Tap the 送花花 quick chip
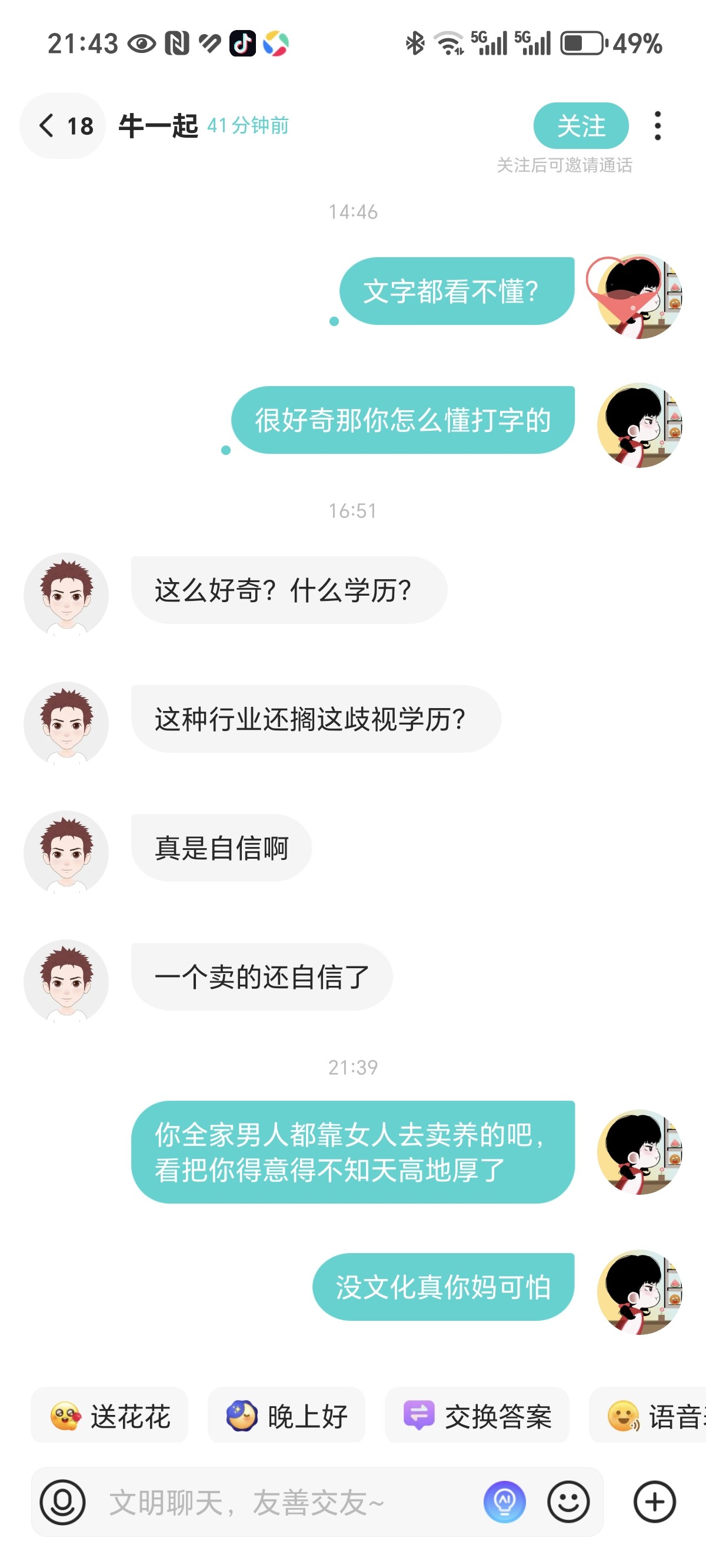Image resolution: width=706 pixels, height=1568 pixels. pyautogui.click(x=109, y=1416)
